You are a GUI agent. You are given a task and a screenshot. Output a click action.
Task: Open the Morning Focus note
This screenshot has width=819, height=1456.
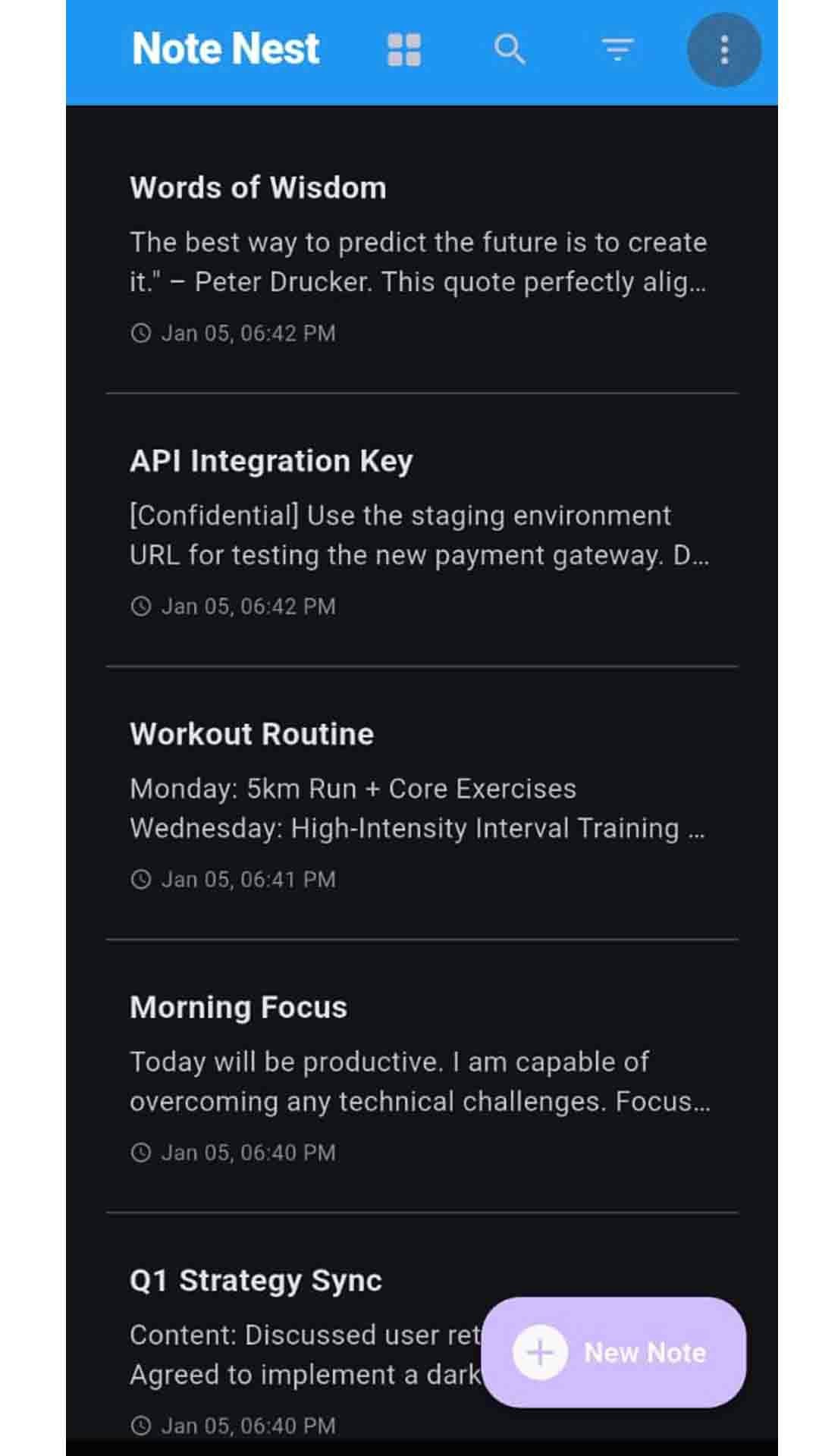(238, 1006)
